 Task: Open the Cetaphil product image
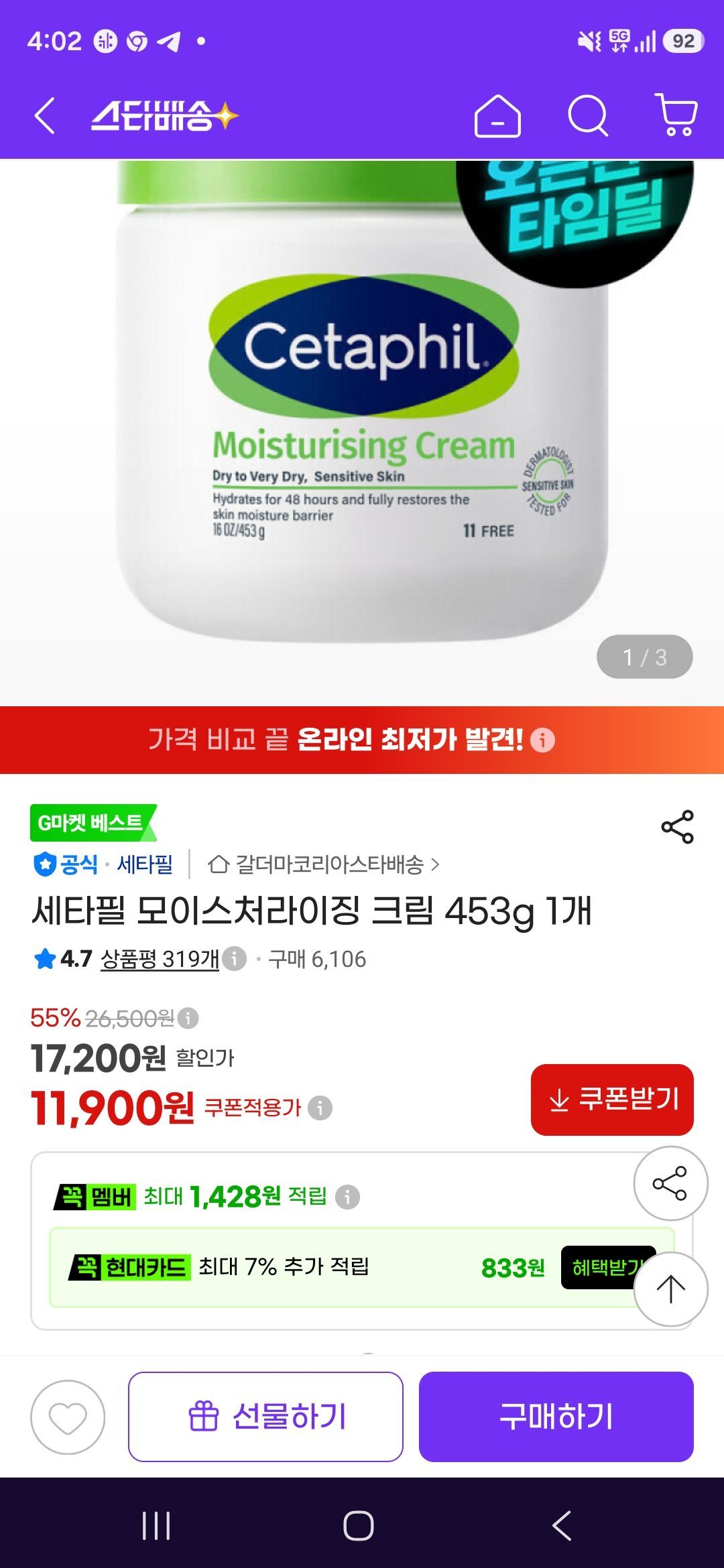(x=362, y=432)
